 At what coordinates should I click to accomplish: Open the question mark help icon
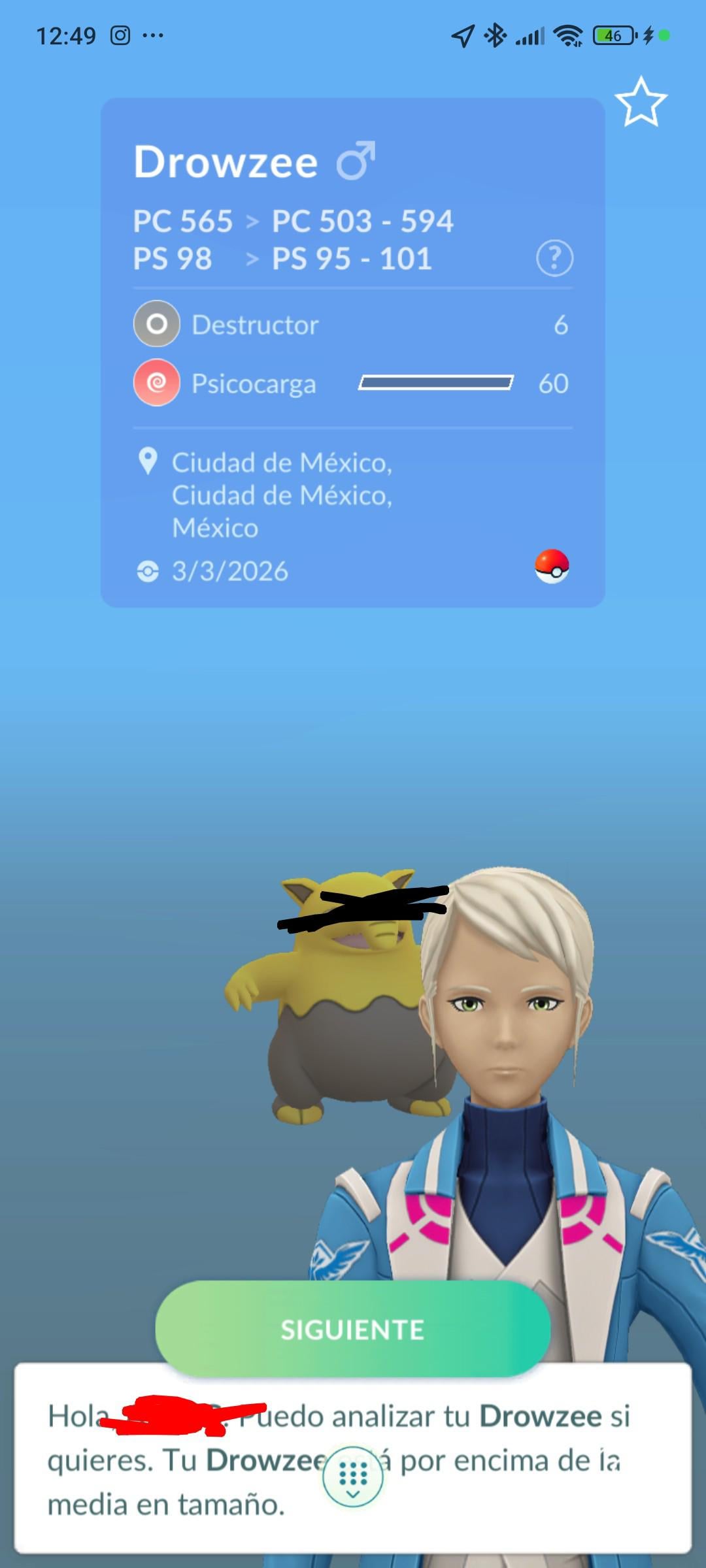click(554, 259)
